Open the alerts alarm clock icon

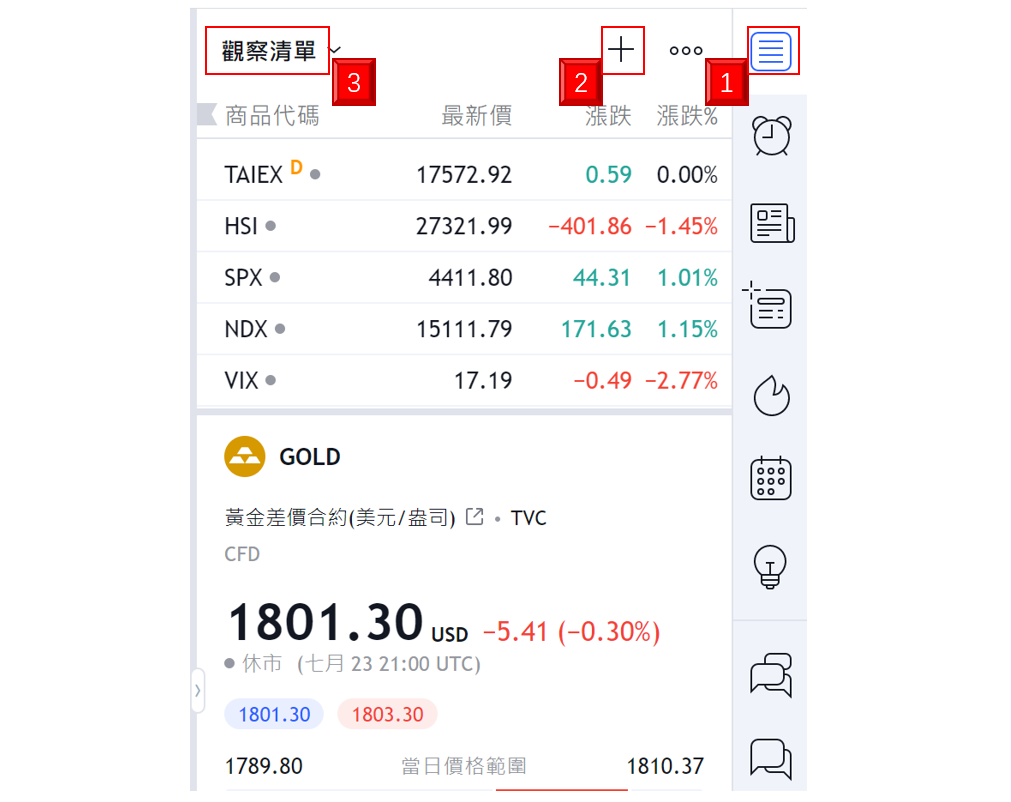(771, 135)
